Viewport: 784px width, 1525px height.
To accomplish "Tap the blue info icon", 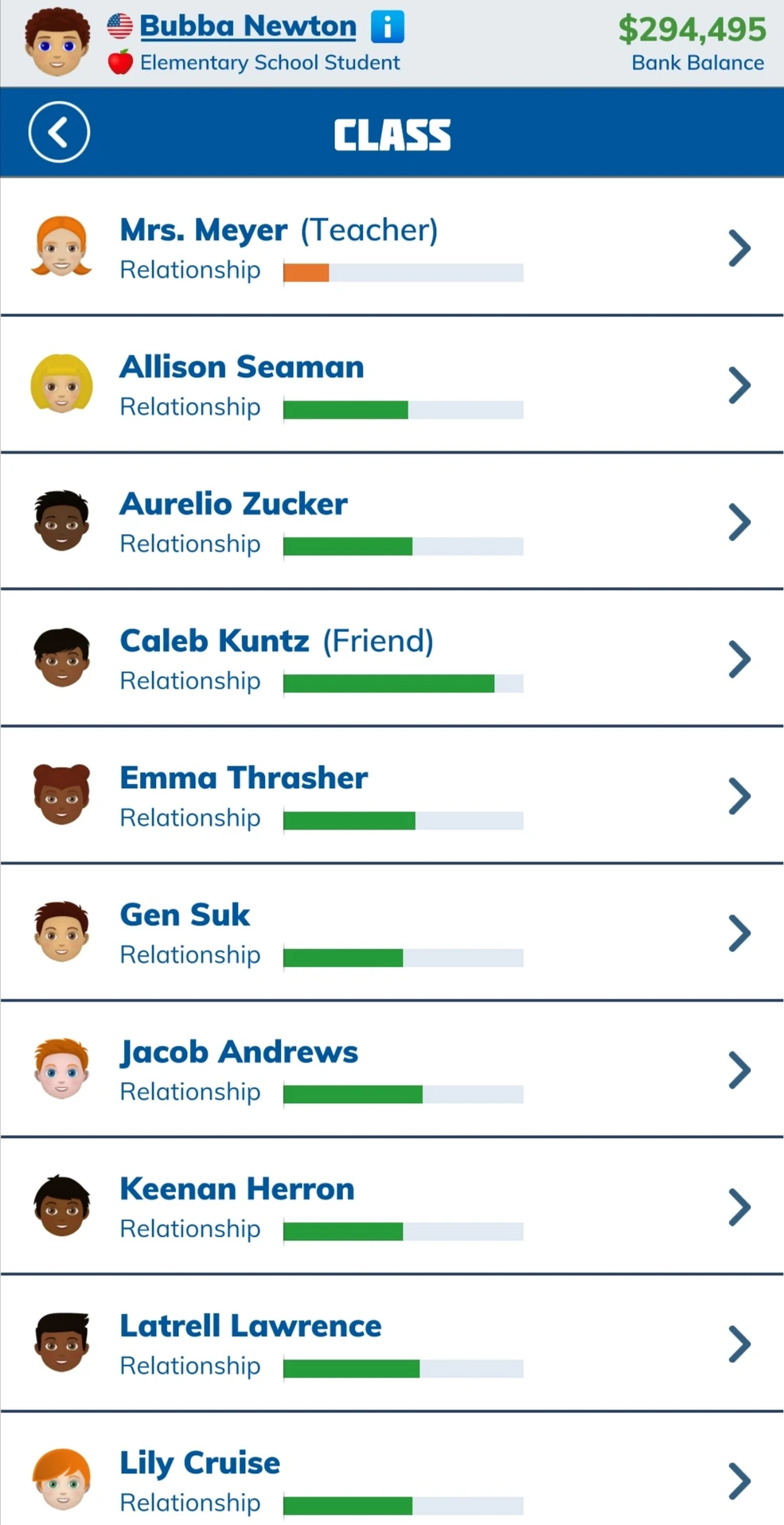I will (388, 27).
